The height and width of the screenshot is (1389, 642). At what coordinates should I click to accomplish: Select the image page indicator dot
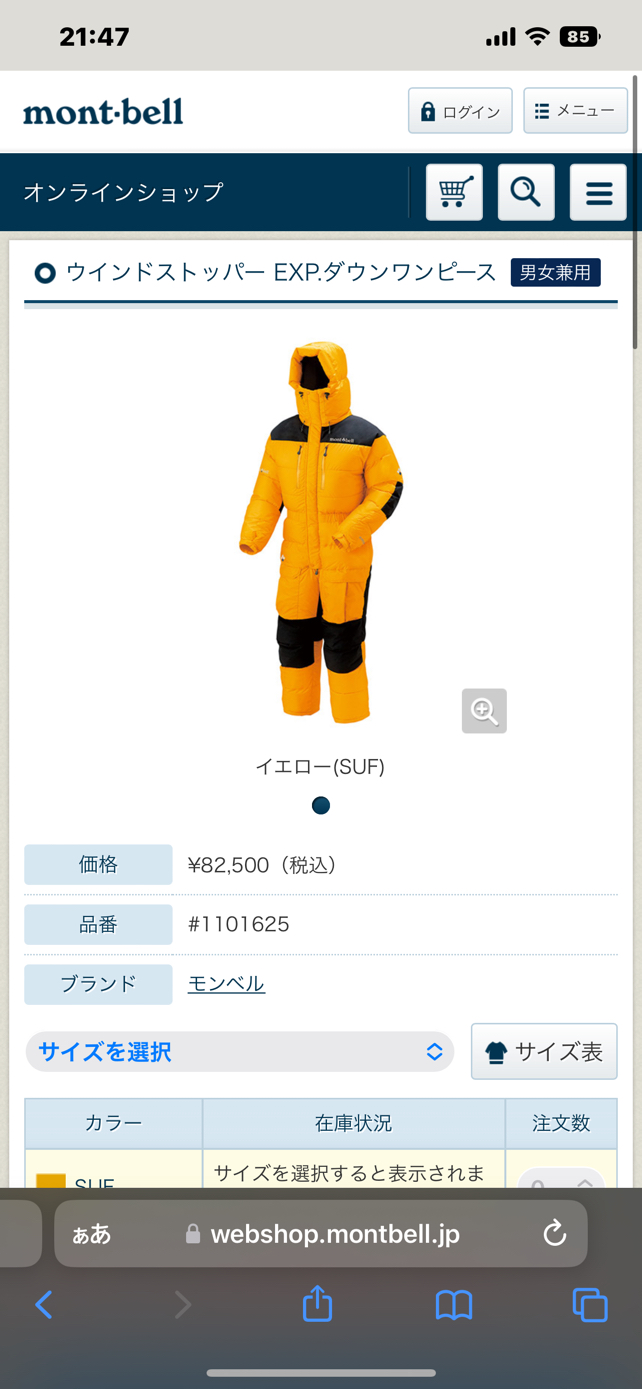click(320, 805)
